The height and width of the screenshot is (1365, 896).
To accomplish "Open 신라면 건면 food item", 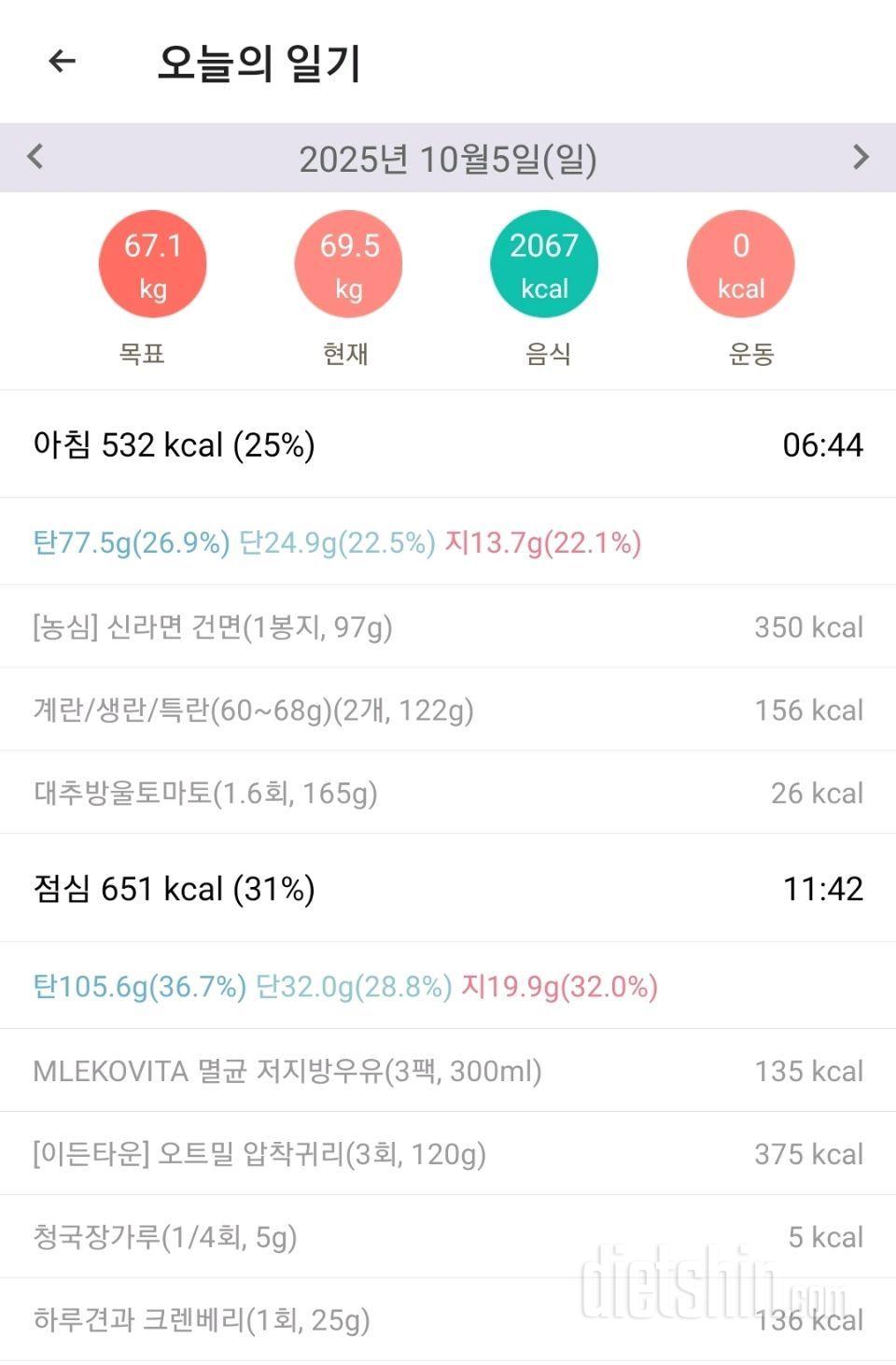I will point(448,626).
